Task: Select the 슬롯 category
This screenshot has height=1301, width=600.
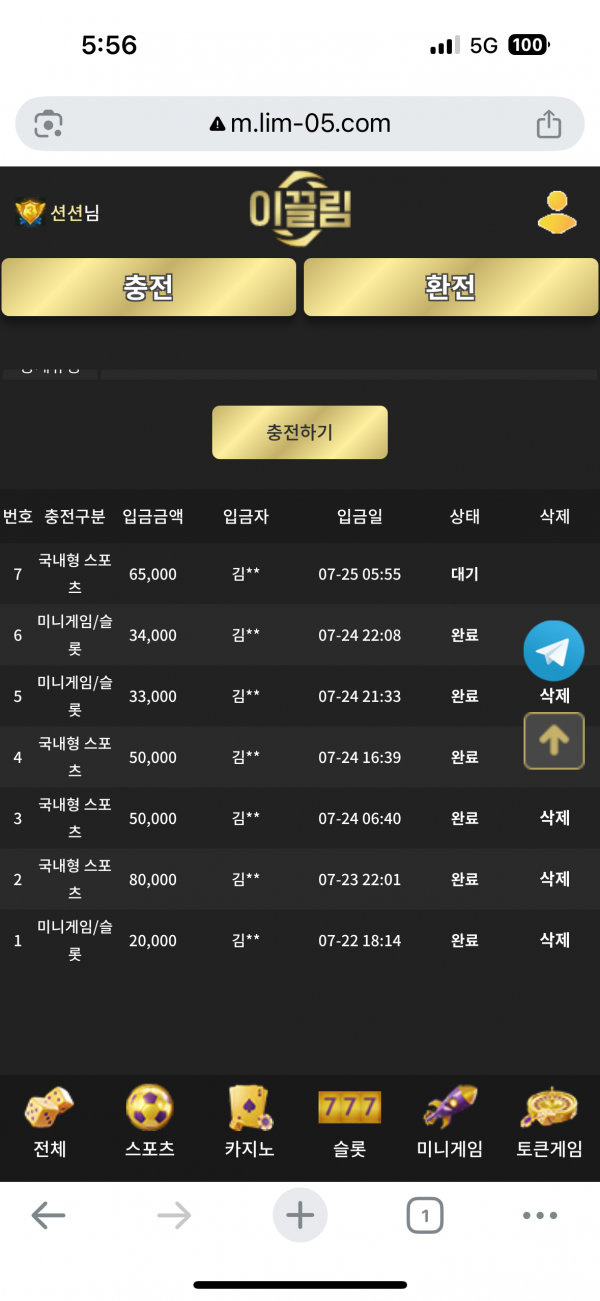Action: coord(349,1122)
